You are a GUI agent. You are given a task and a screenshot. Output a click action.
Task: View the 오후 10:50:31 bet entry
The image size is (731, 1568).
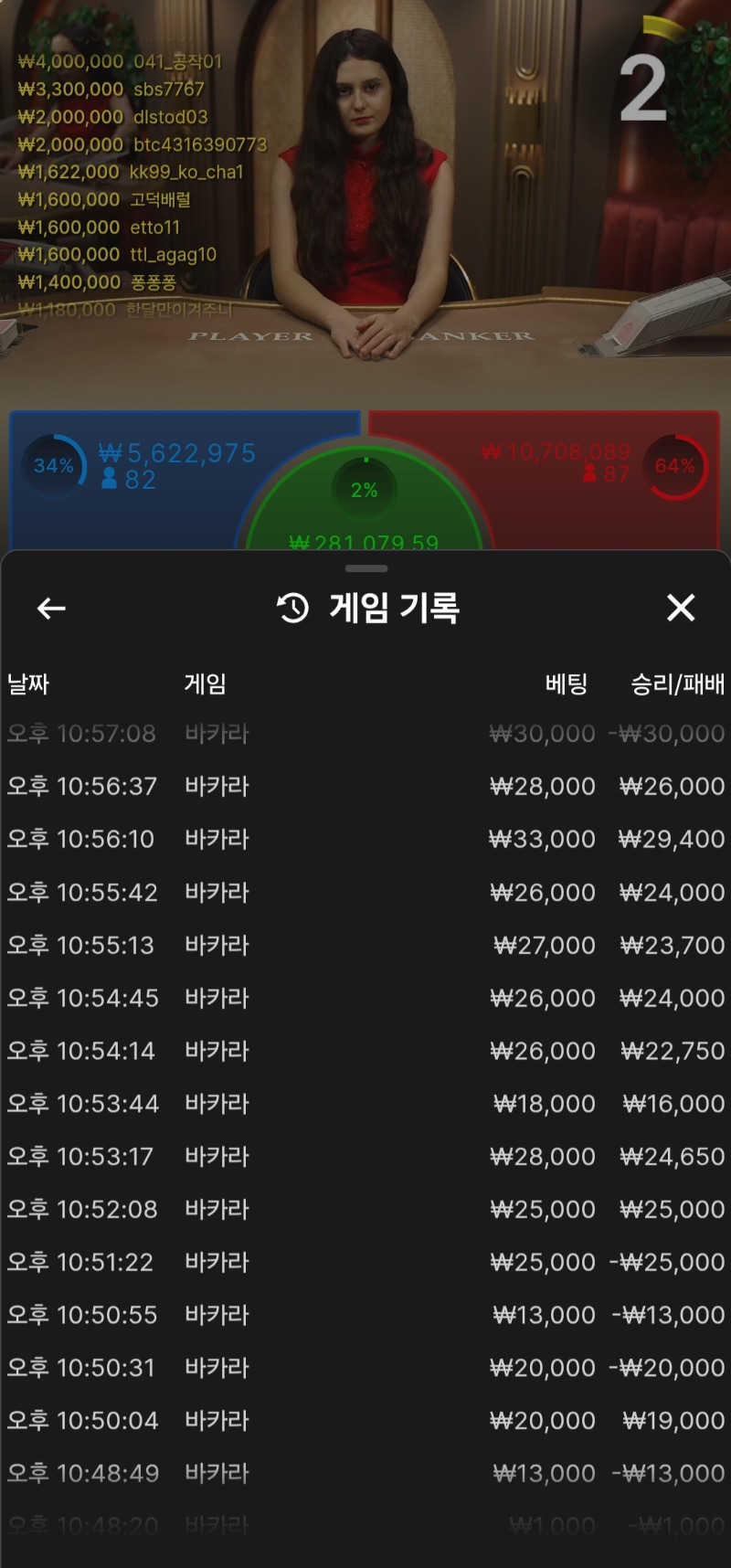pos(365,1368)
